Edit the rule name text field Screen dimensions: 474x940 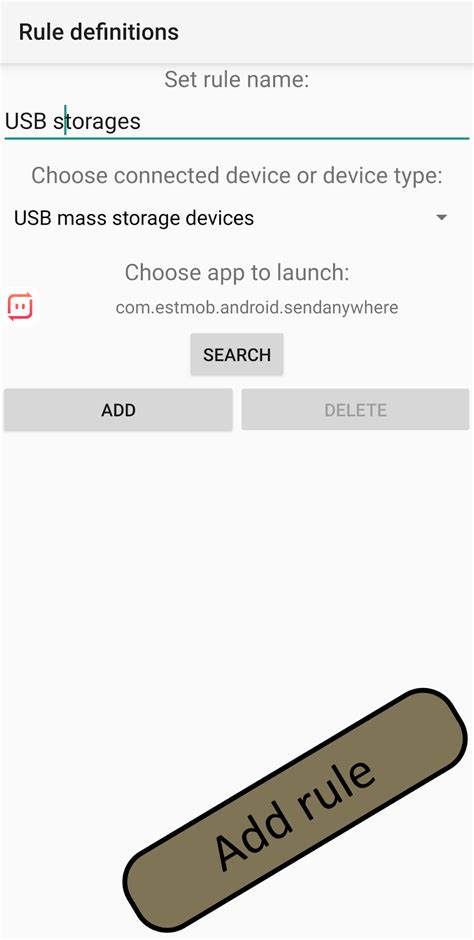tap(237, 122)
